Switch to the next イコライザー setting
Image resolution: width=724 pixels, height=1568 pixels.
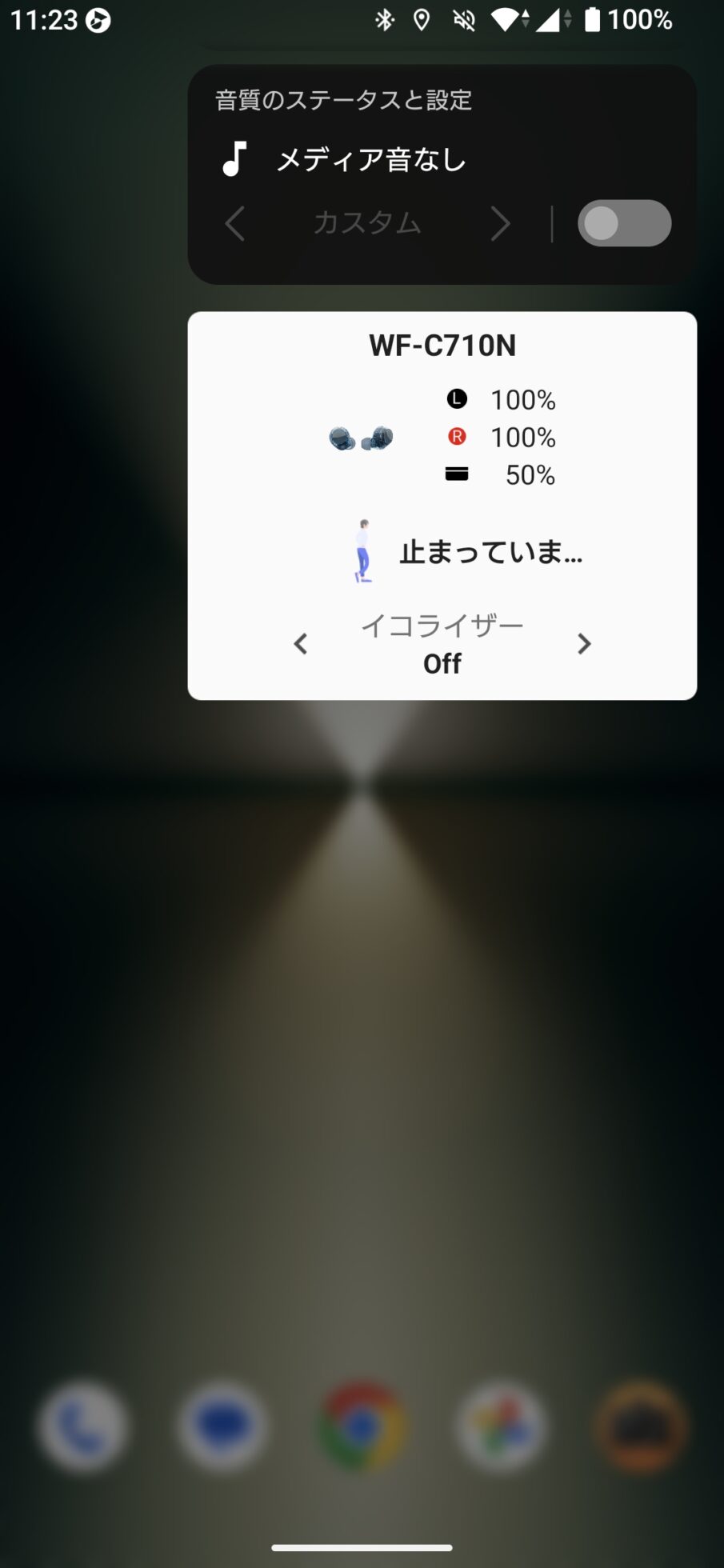click(583, 644)
